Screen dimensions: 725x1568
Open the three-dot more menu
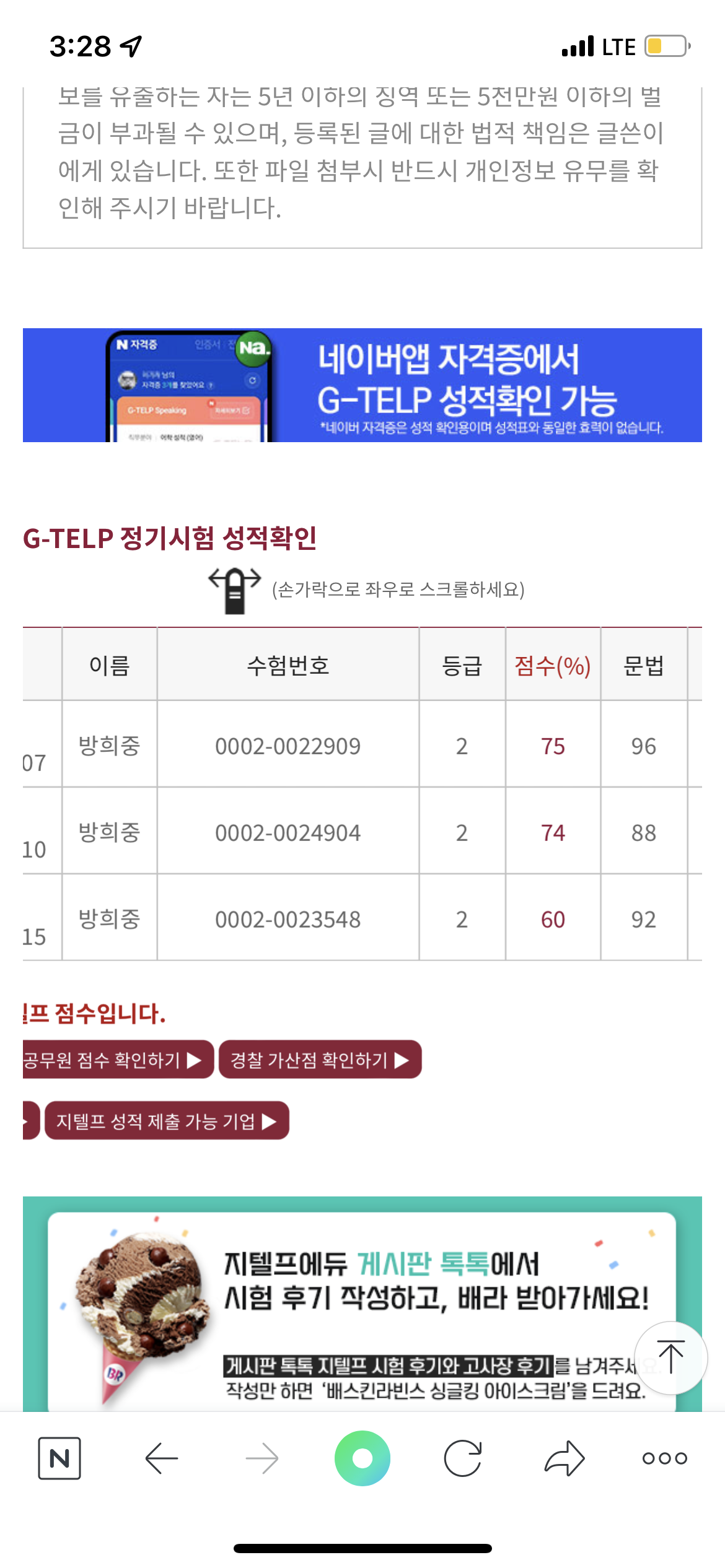pos(665,1458)
